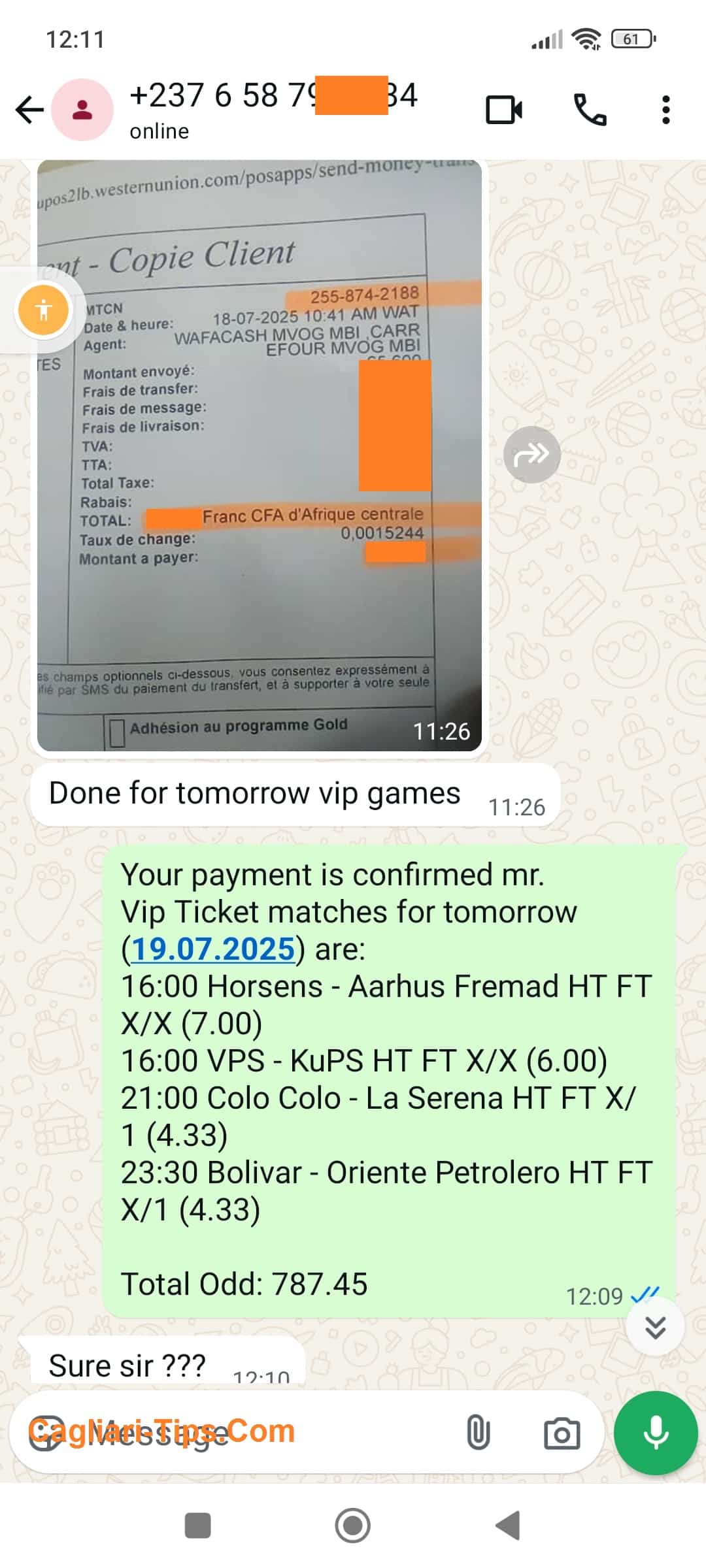Open the Western Union receipt photo

[260, 455]
